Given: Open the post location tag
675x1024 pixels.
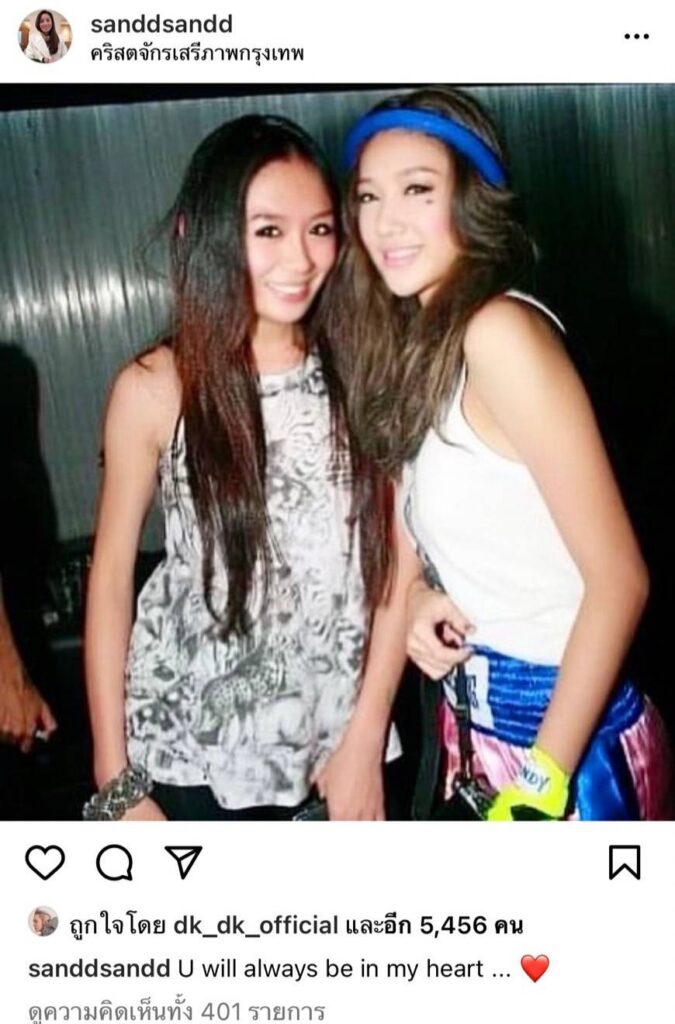Looking at the screenshot, I should [x=196, y=53].
